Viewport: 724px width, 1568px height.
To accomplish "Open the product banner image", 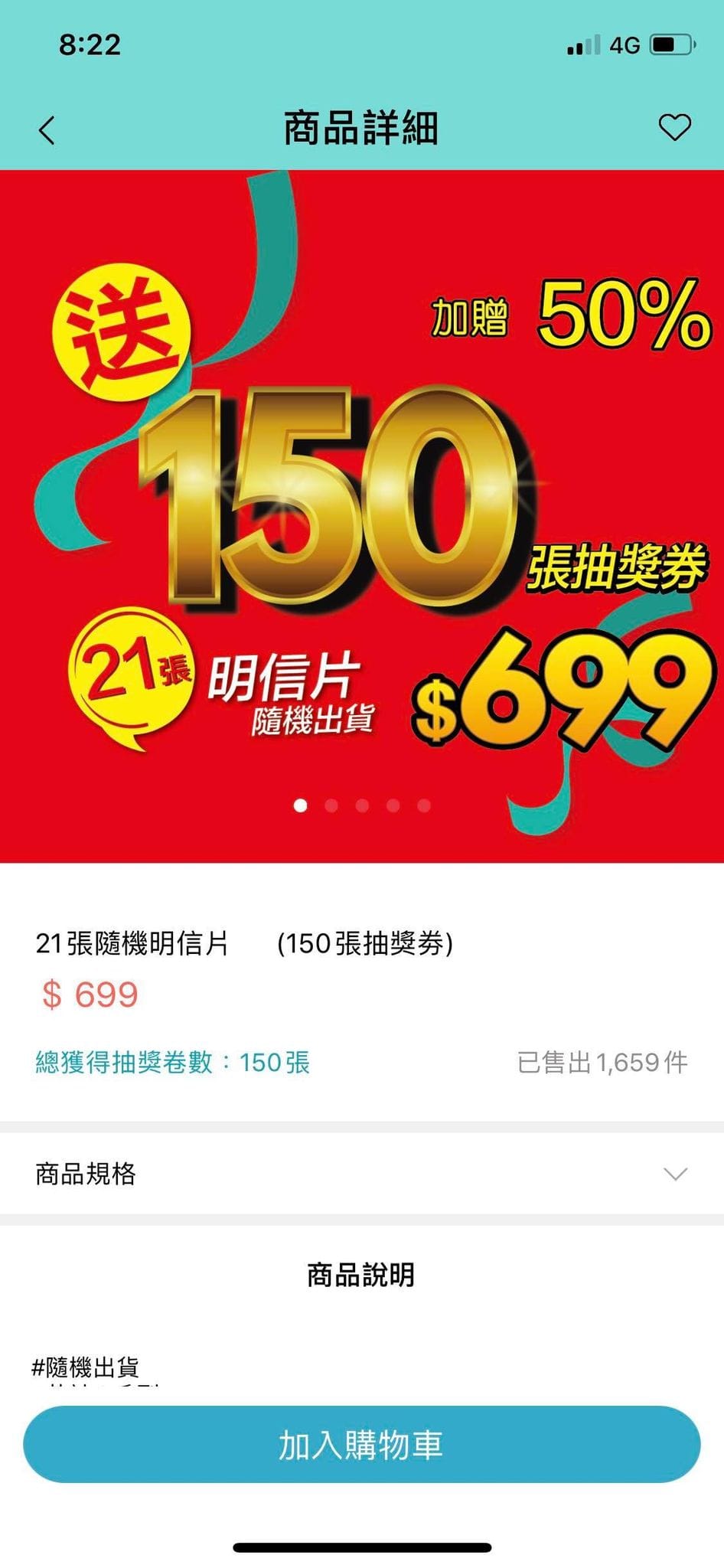I will (362, 515).
